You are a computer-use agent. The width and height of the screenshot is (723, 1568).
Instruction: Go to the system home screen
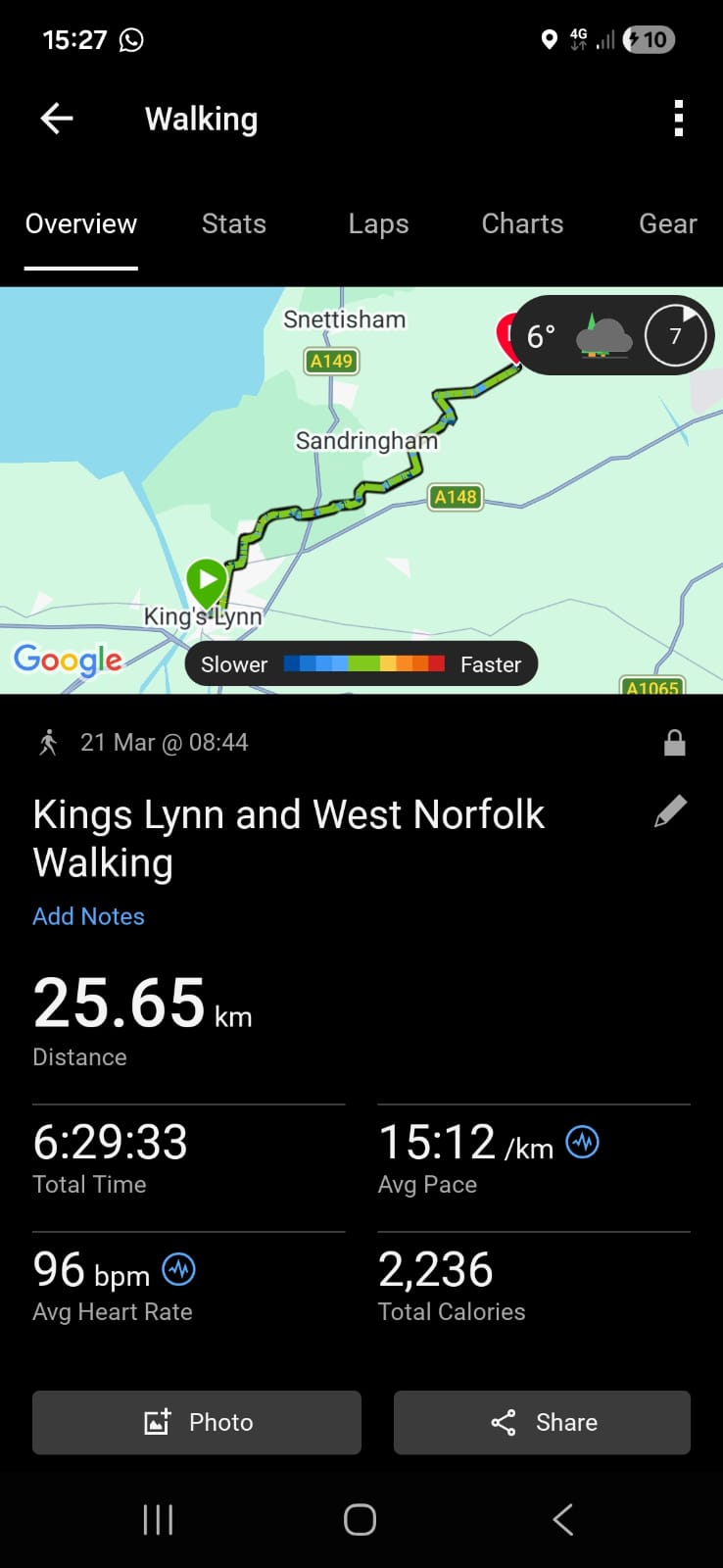(x=360, y=1520)
